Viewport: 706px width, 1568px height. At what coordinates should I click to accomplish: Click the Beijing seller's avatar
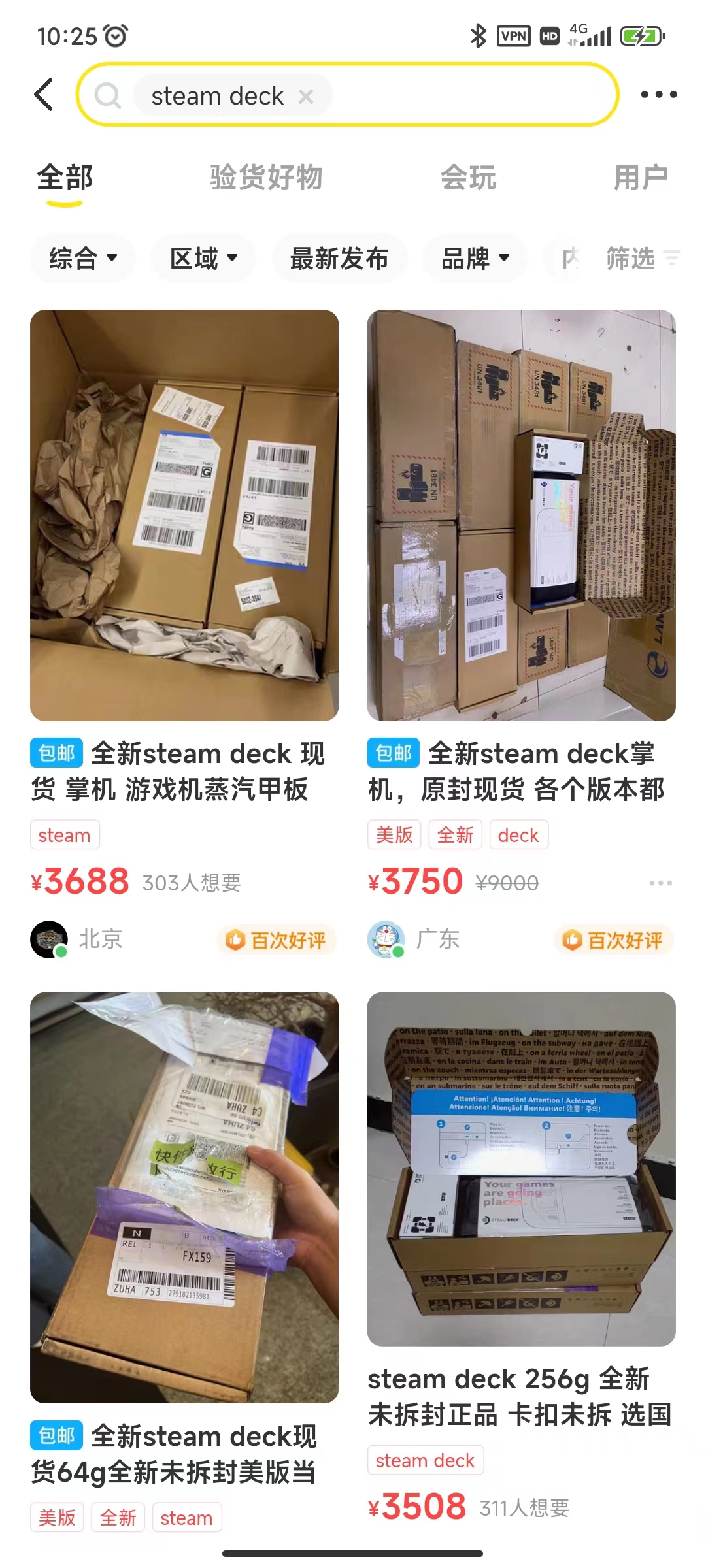tap(48, 939)
